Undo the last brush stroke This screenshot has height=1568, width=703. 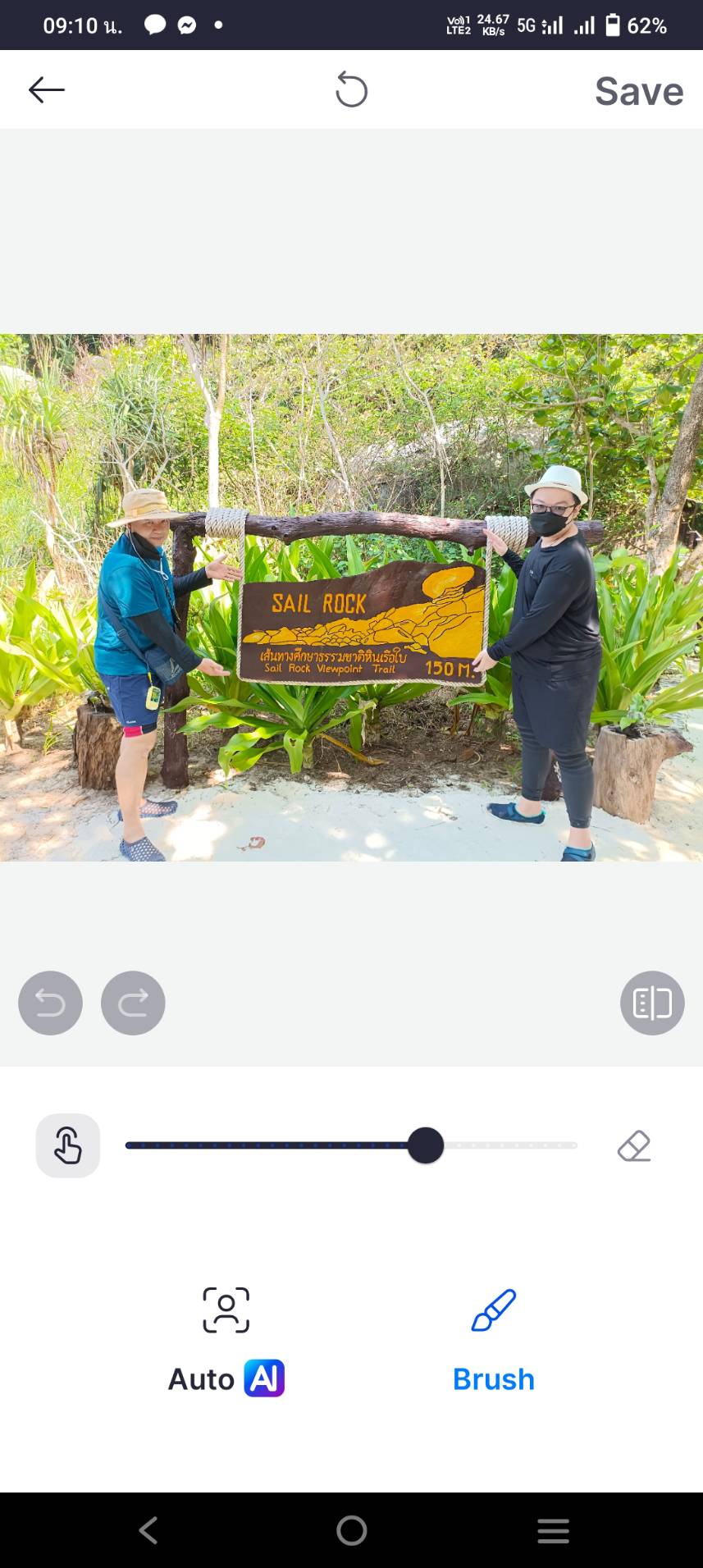point(50,1003)
